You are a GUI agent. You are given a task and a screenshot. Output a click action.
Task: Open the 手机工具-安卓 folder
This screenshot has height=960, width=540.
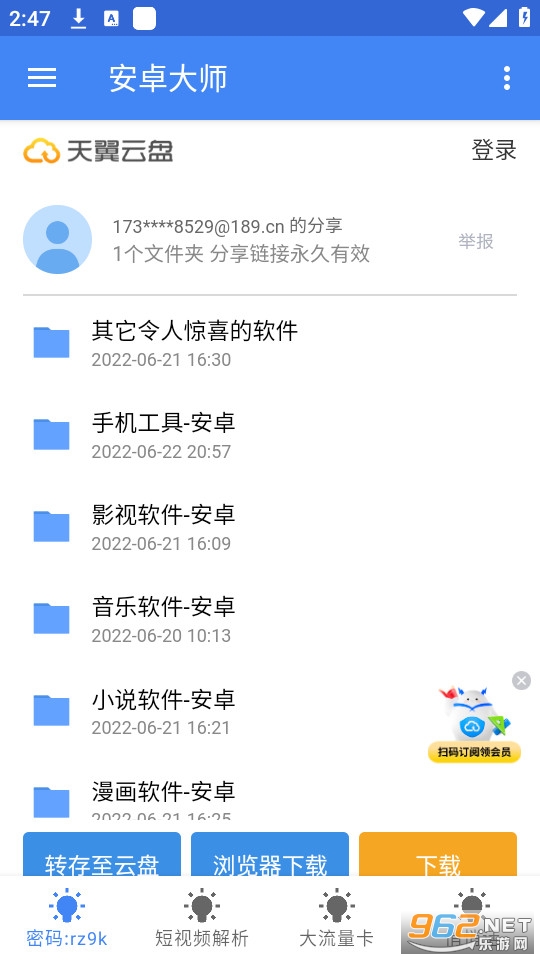270,435
